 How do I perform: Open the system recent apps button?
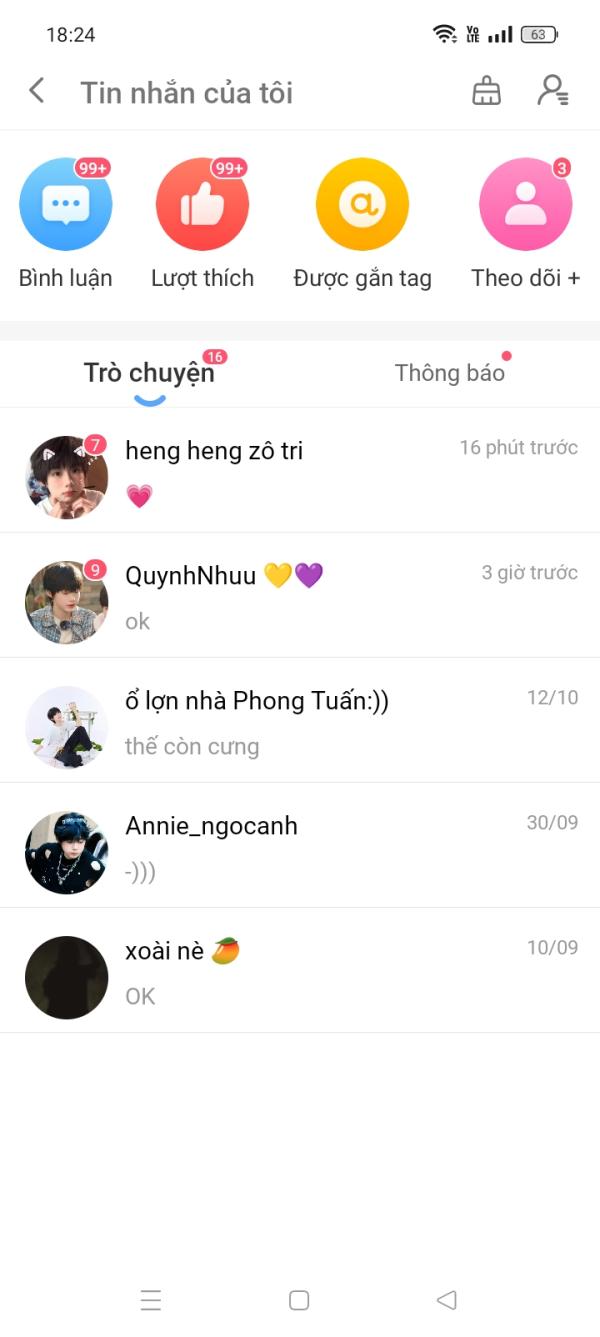point(151,1300)
